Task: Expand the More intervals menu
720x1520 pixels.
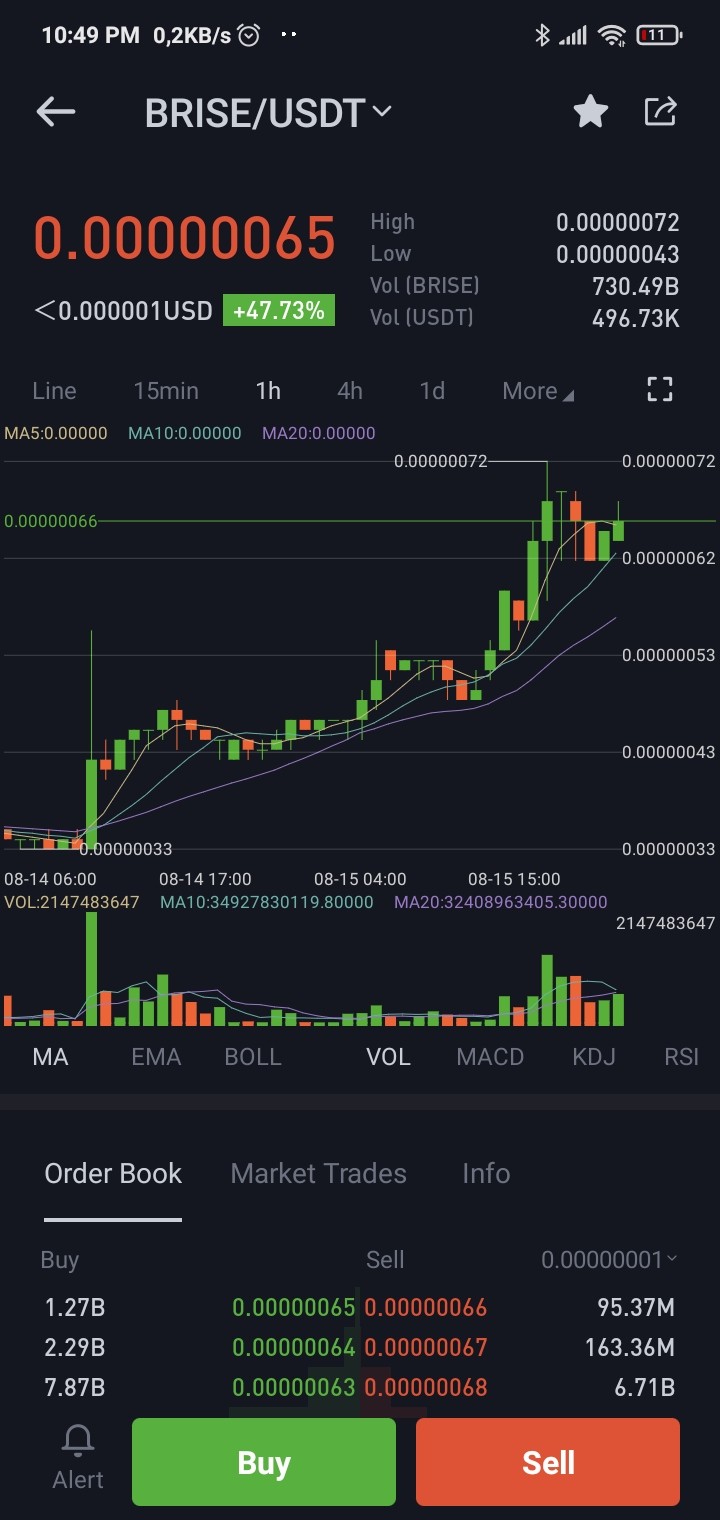Action: click(538, 391)
